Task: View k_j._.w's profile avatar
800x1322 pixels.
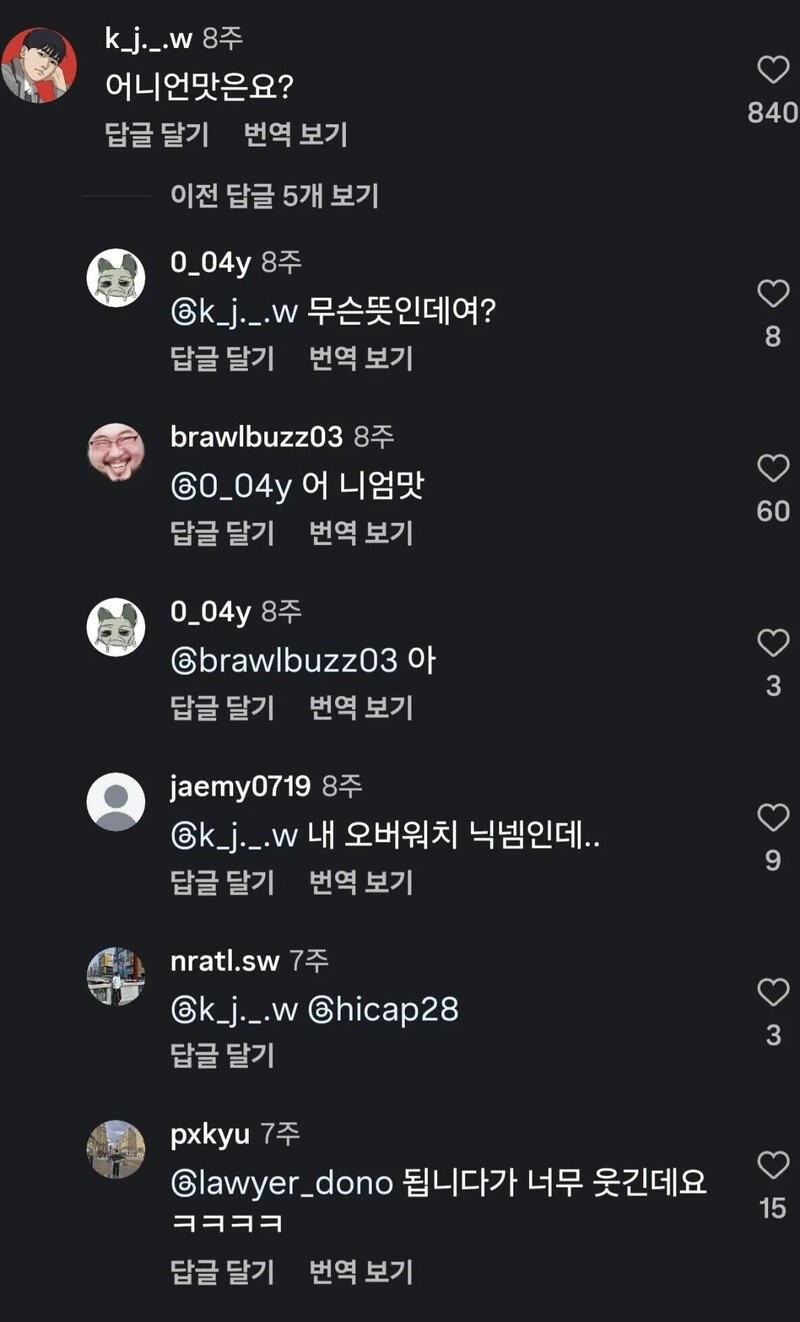Action: point(40,65)
